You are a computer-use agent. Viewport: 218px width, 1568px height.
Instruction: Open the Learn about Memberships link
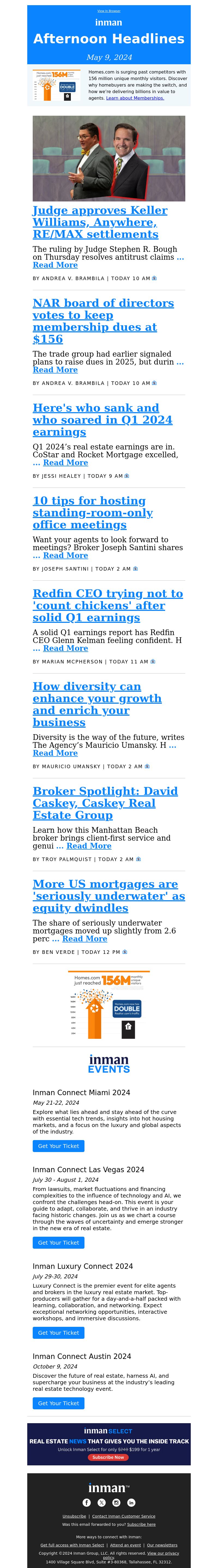click(135, 98)
